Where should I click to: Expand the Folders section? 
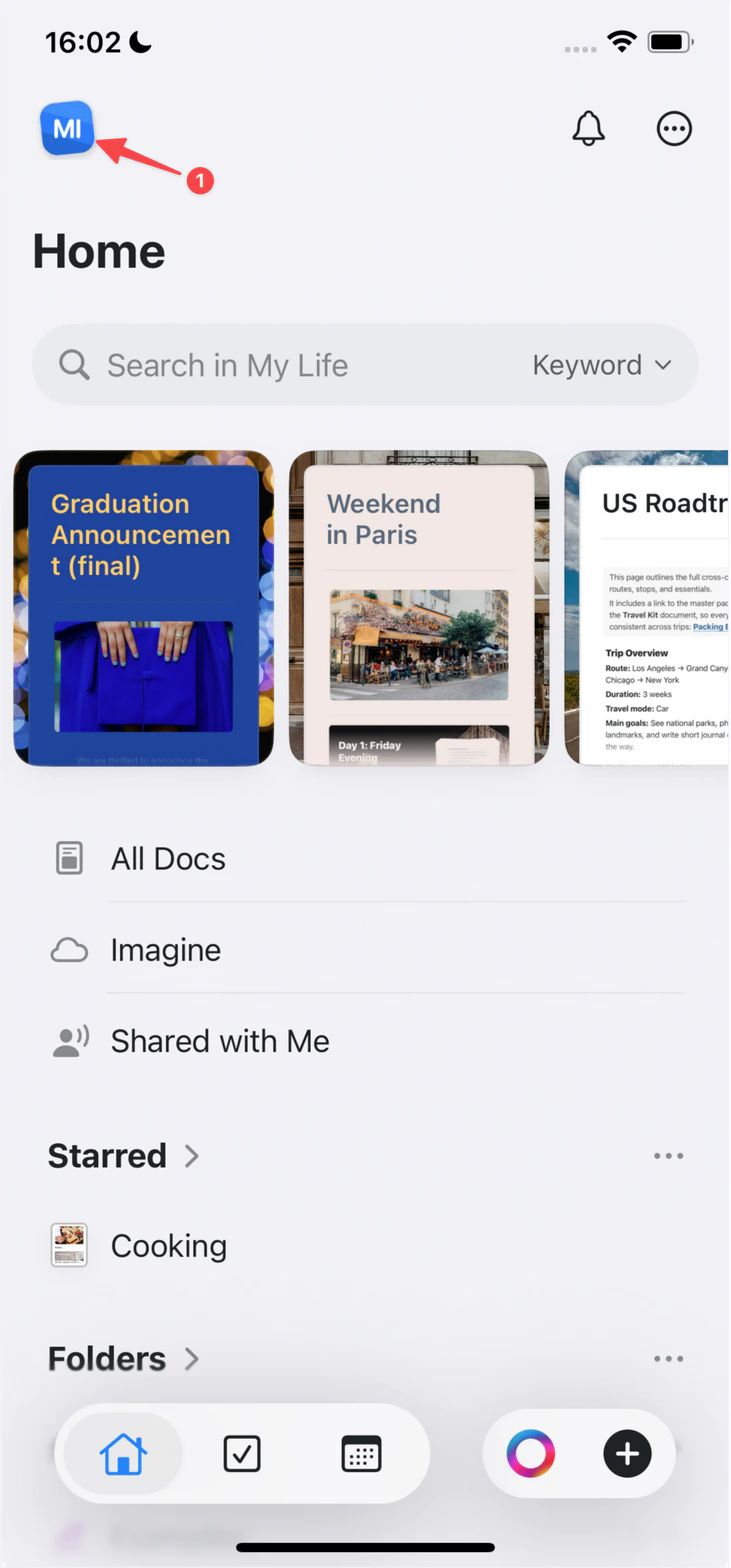coord(124,1359)
